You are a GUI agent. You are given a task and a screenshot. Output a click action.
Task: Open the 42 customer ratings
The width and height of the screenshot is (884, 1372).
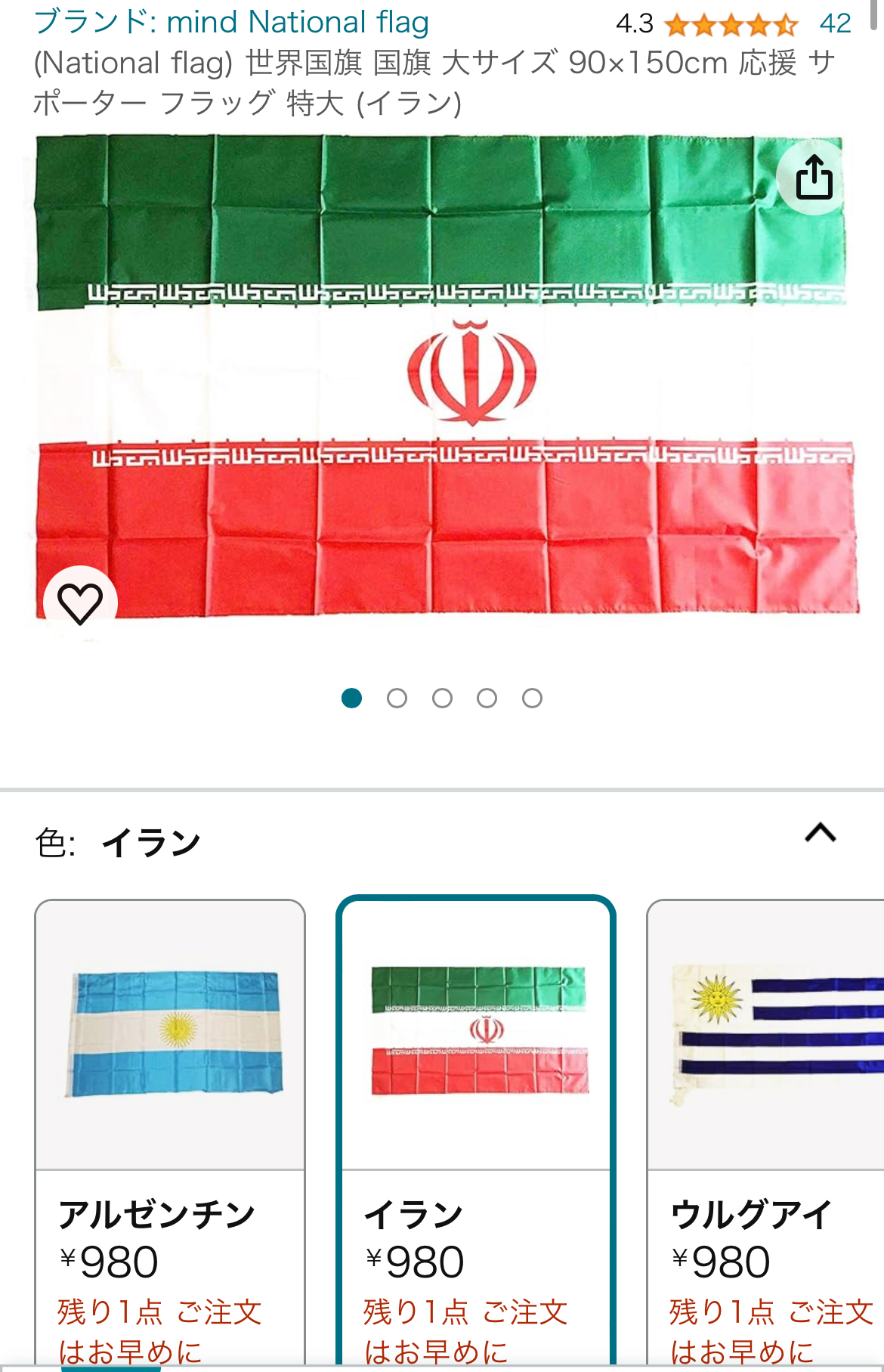tap(835, 23)
